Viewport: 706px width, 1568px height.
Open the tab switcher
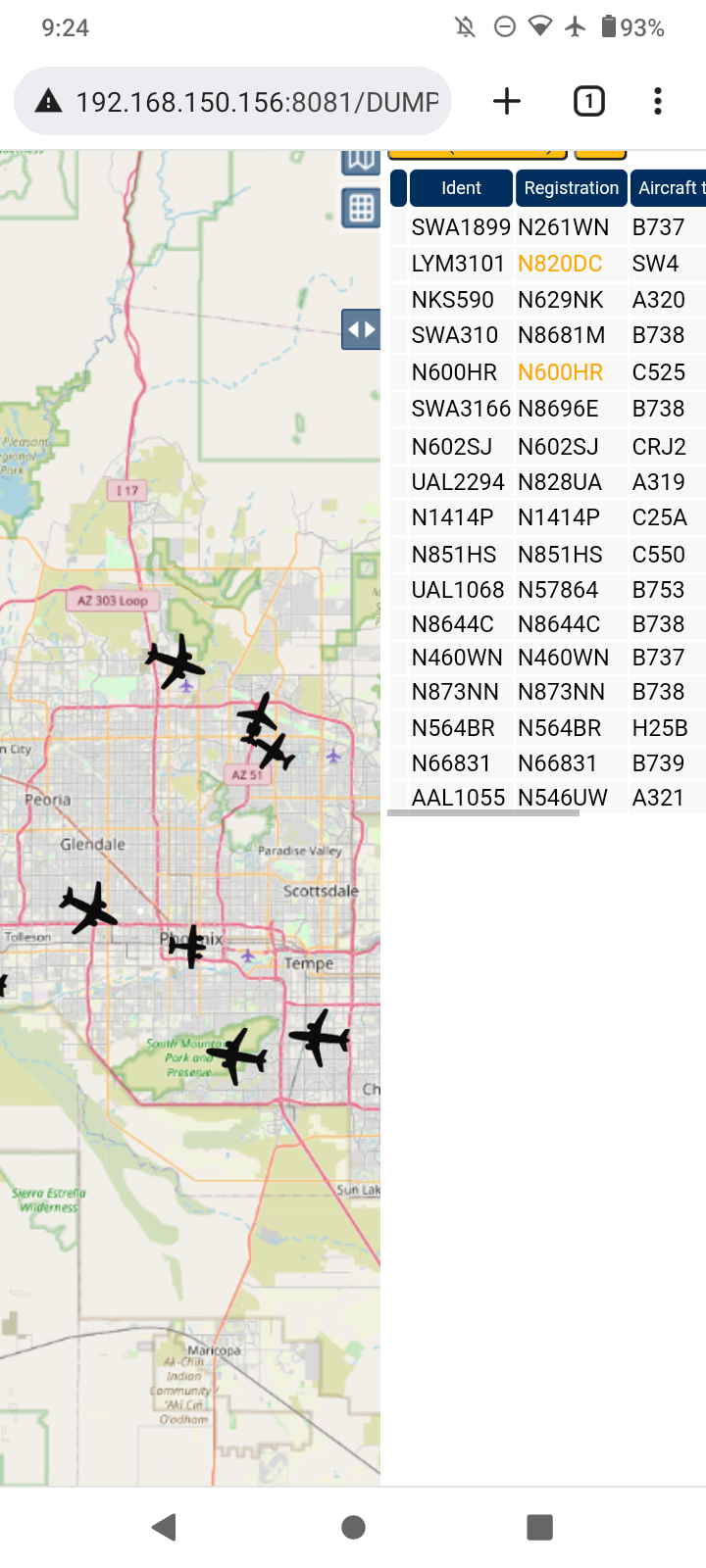click(x=588, y=101)
